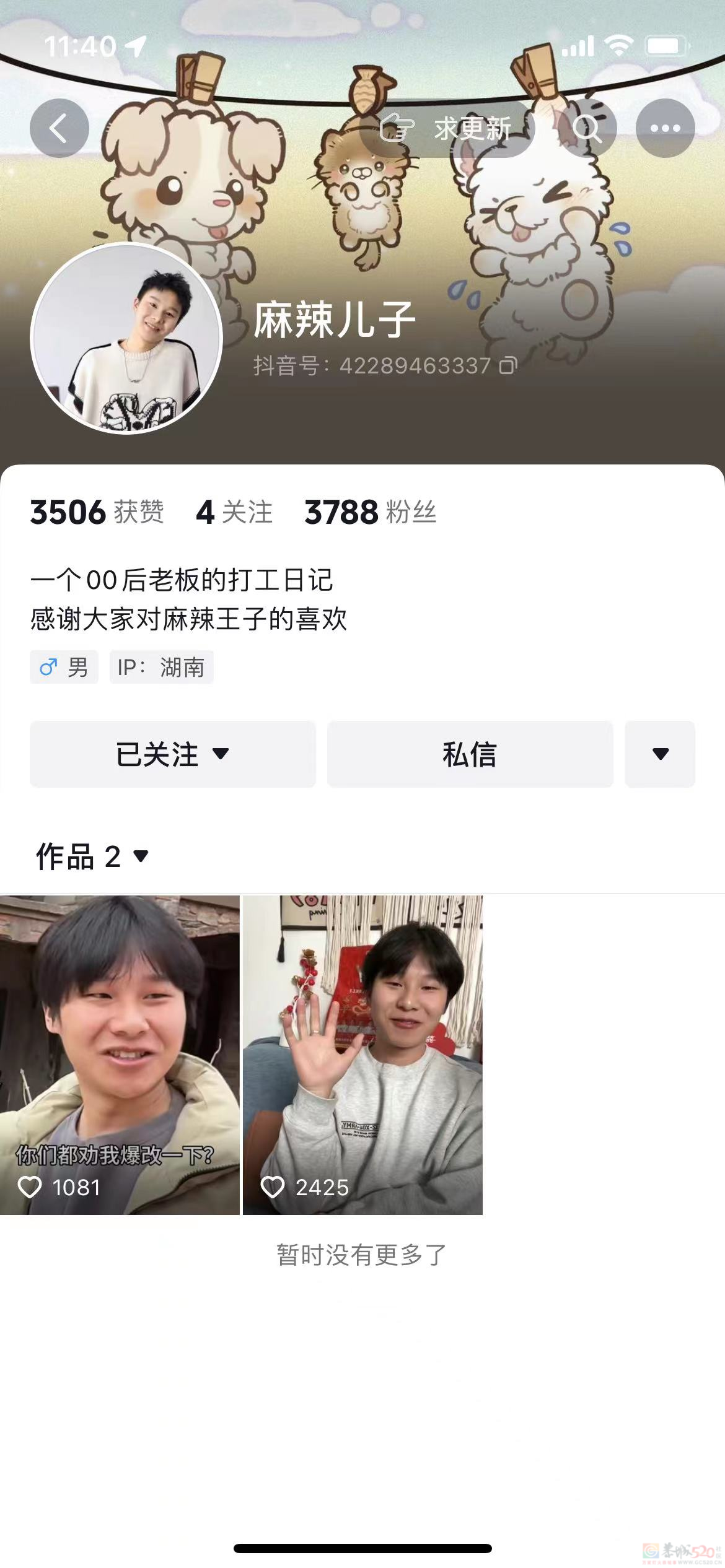The height and width of the screenshot is (1568, 725).
Task: Open 私信 to message this user
Action: coord(469,754)
